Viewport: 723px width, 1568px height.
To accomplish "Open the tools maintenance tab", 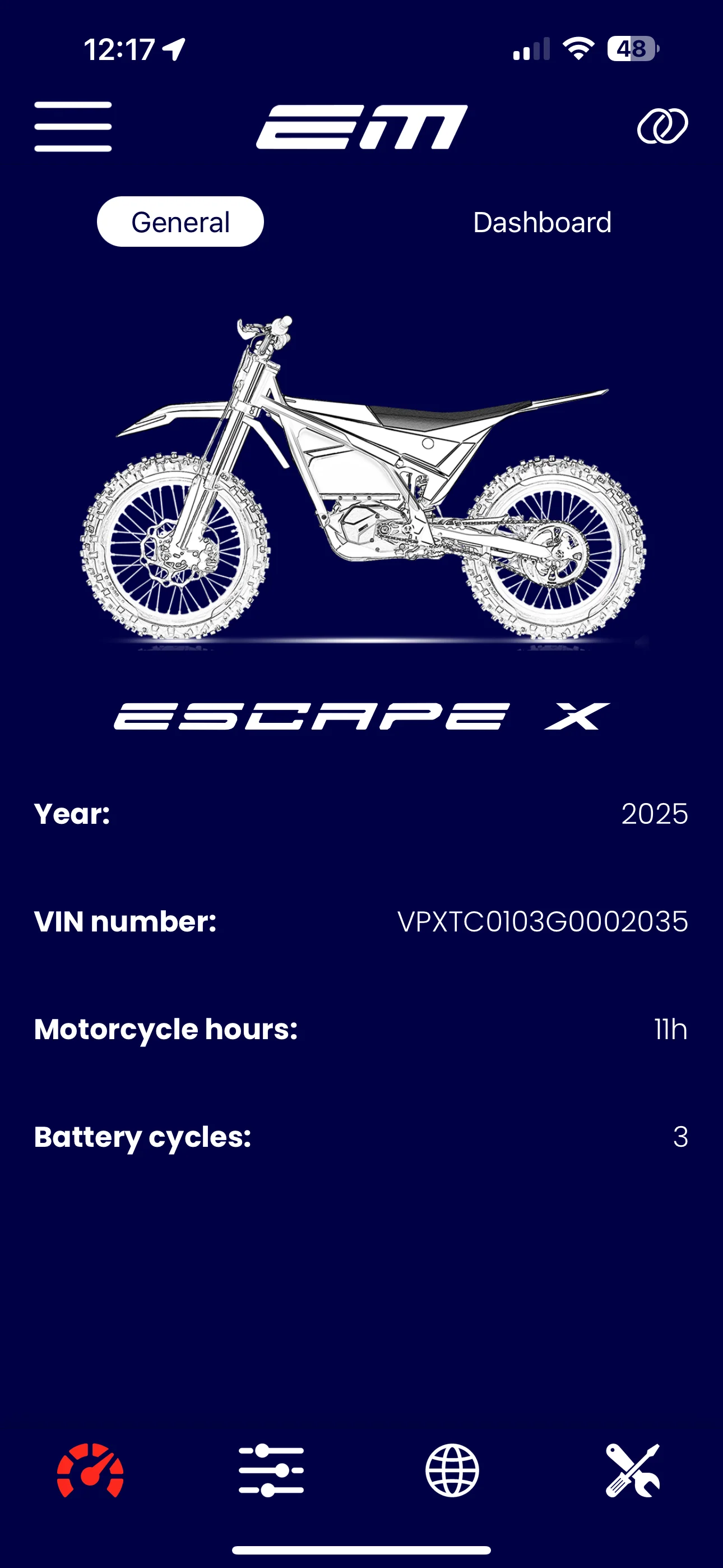I will point(632,1469).
